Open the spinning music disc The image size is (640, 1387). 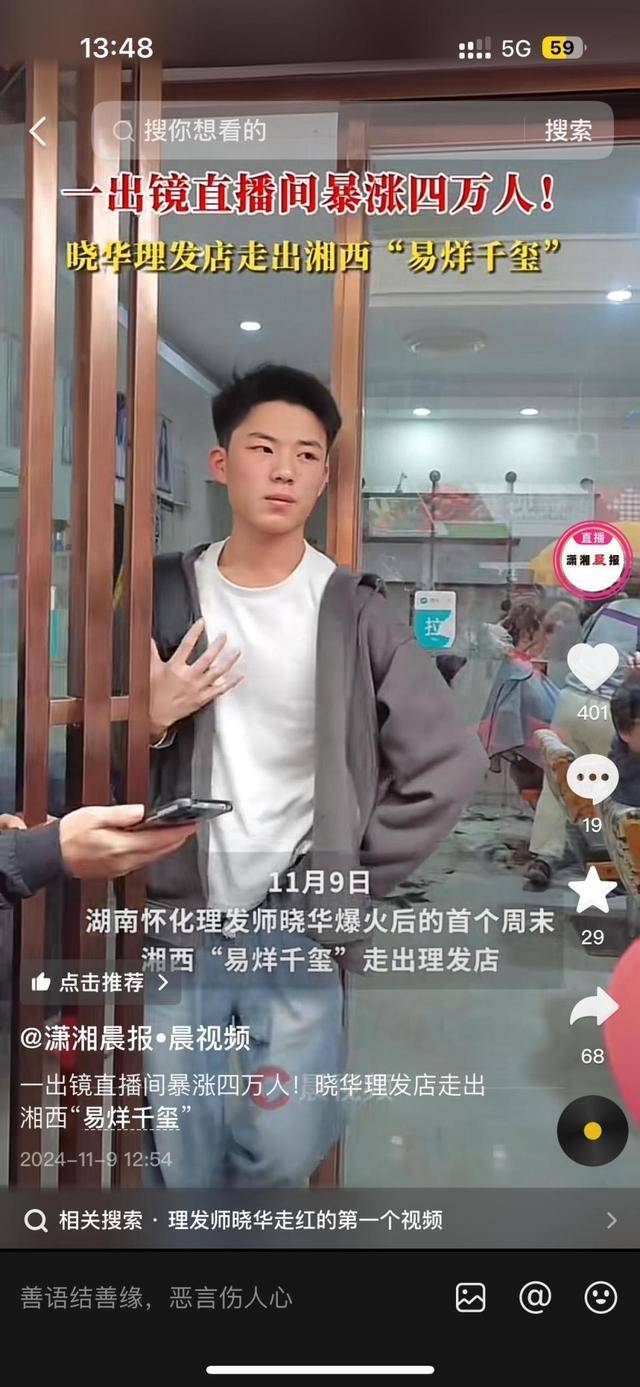point(592,1130)
